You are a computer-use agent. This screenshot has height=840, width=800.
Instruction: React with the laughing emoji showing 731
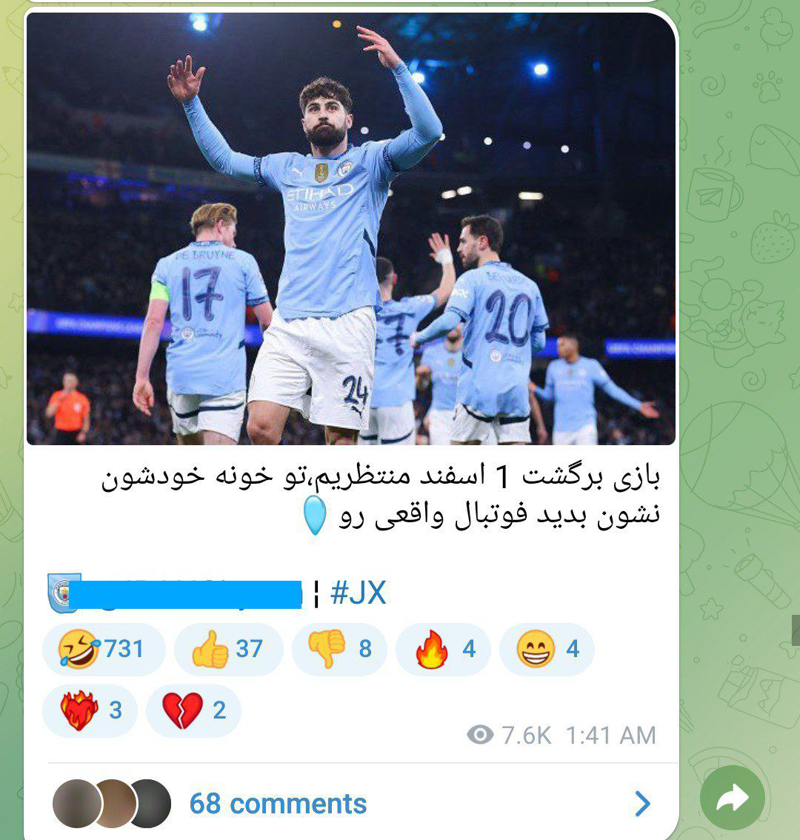(103, 649)
